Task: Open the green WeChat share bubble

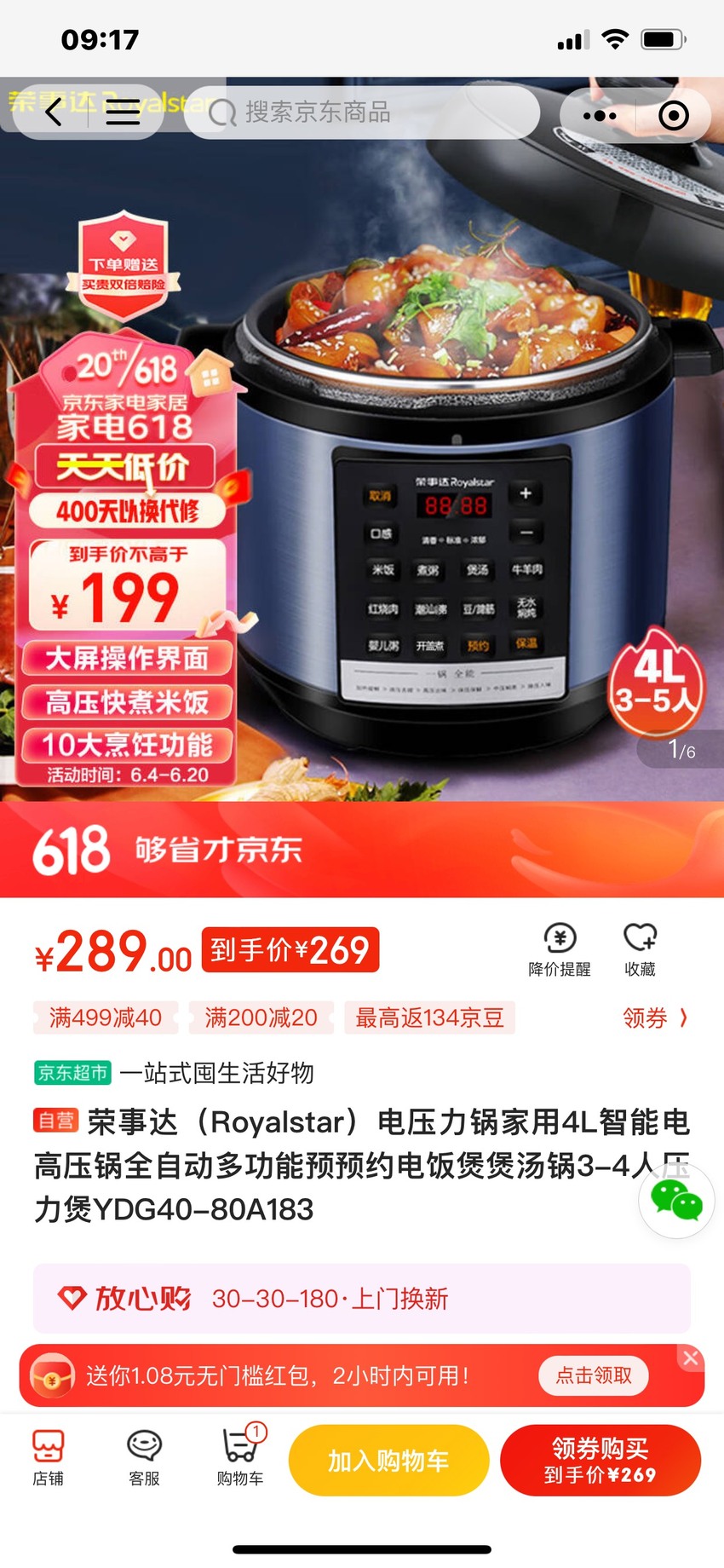Action: click(676, 1201)
